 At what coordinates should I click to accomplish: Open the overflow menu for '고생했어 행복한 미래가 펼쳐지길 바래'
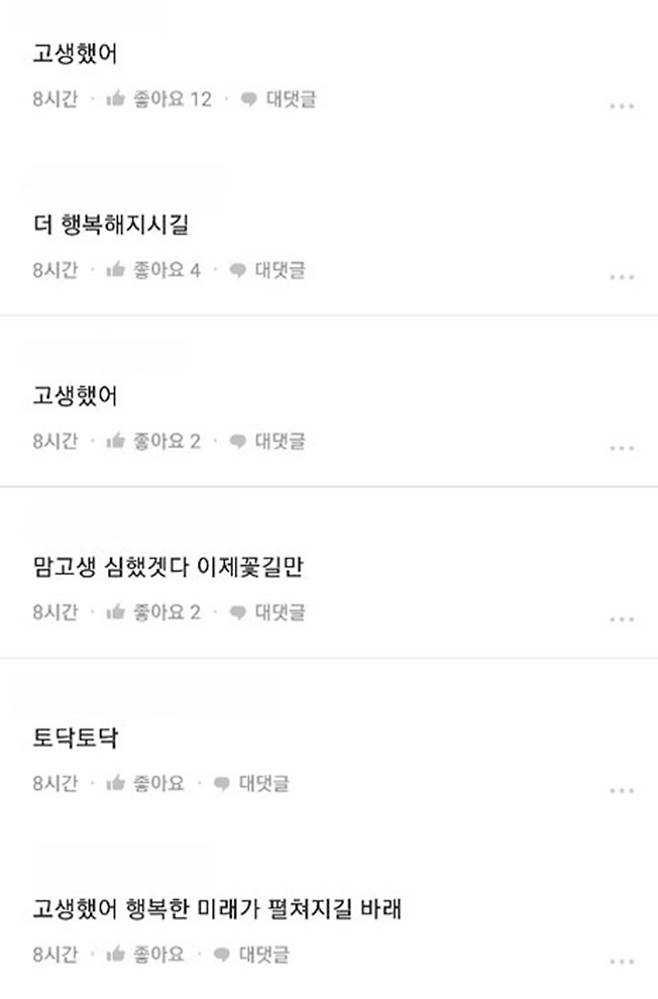coord(622,961)
